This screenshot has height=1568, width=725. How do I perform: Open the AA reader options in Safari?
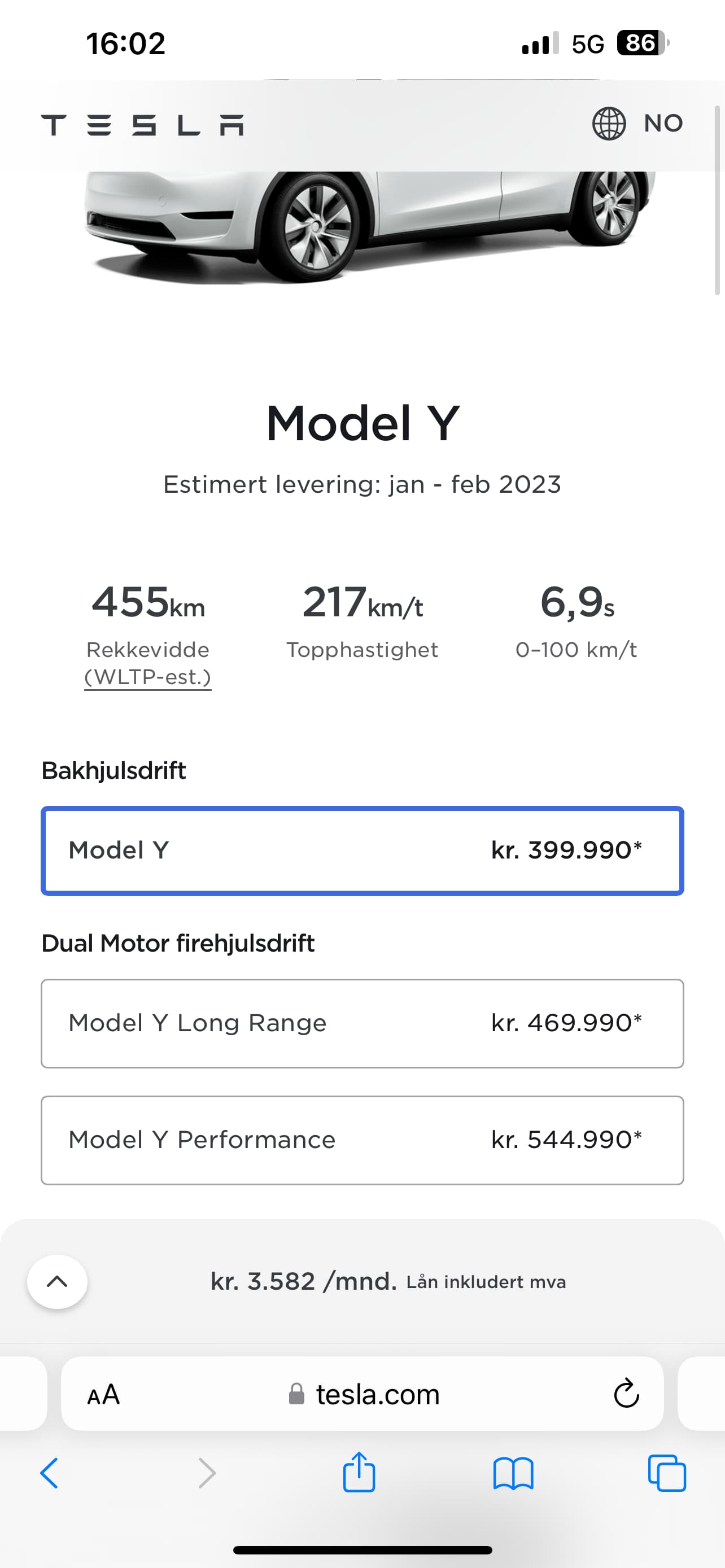103,1395
